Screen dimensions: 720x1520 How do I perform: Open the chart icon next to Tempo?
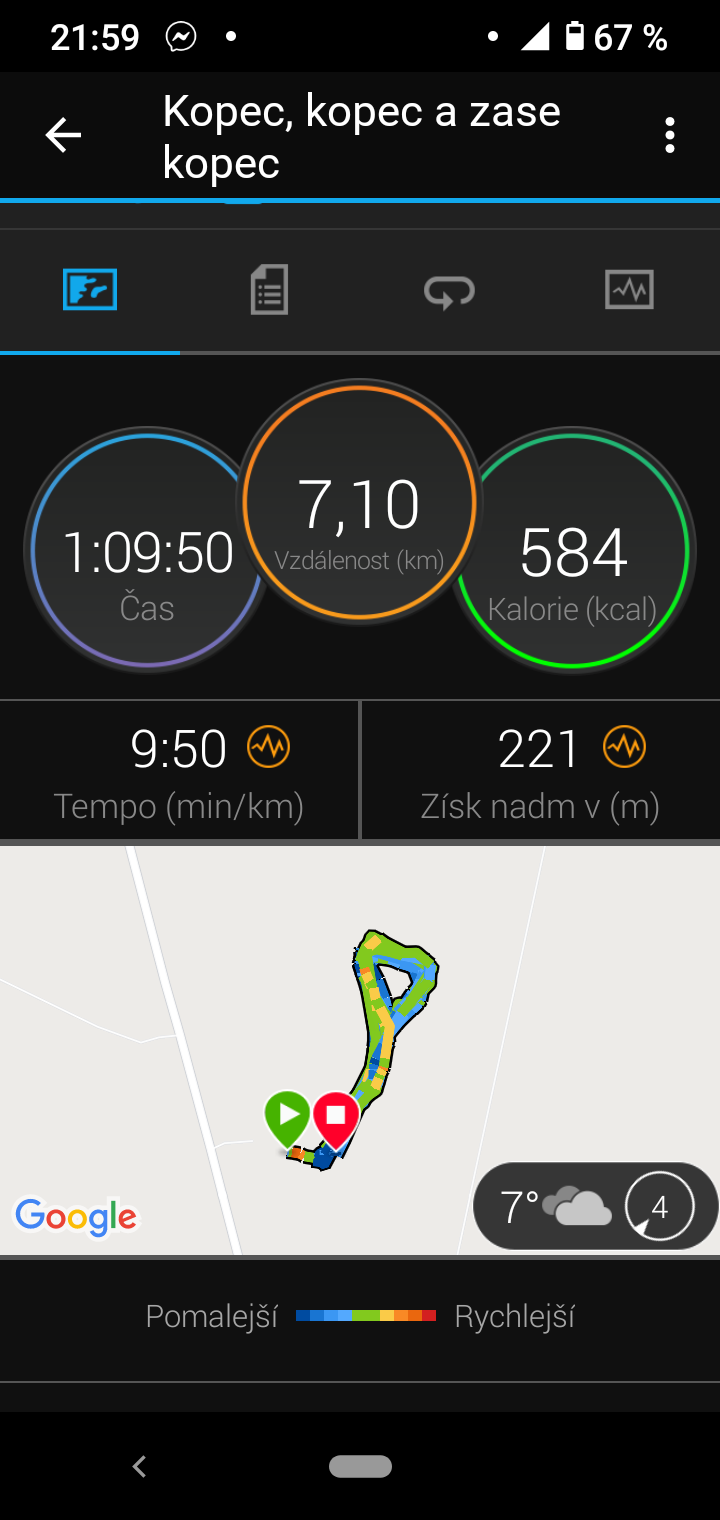tap(268, 748)
